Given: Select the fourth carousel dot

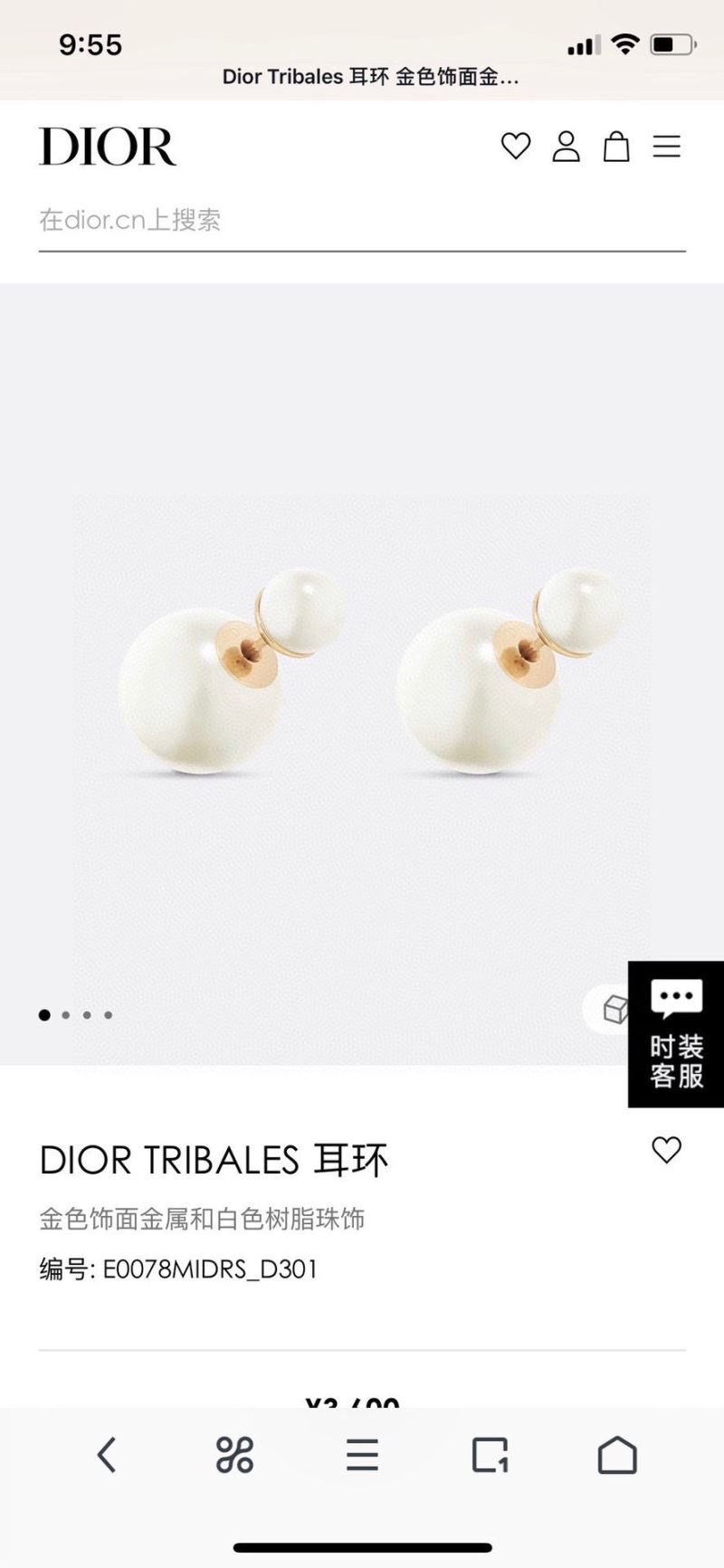Looking at the screenshot, I should click(110, 1015).
